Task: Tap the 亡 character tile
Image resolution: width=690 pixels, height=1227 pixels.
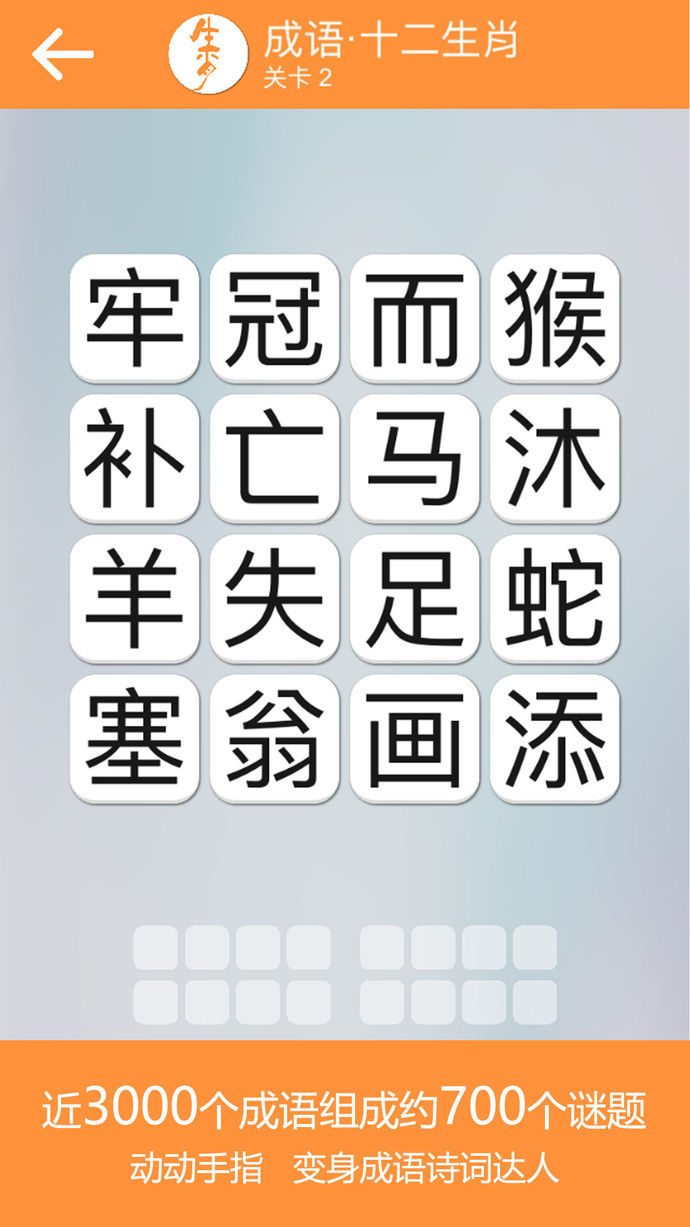Action: (x=274, y=458)
